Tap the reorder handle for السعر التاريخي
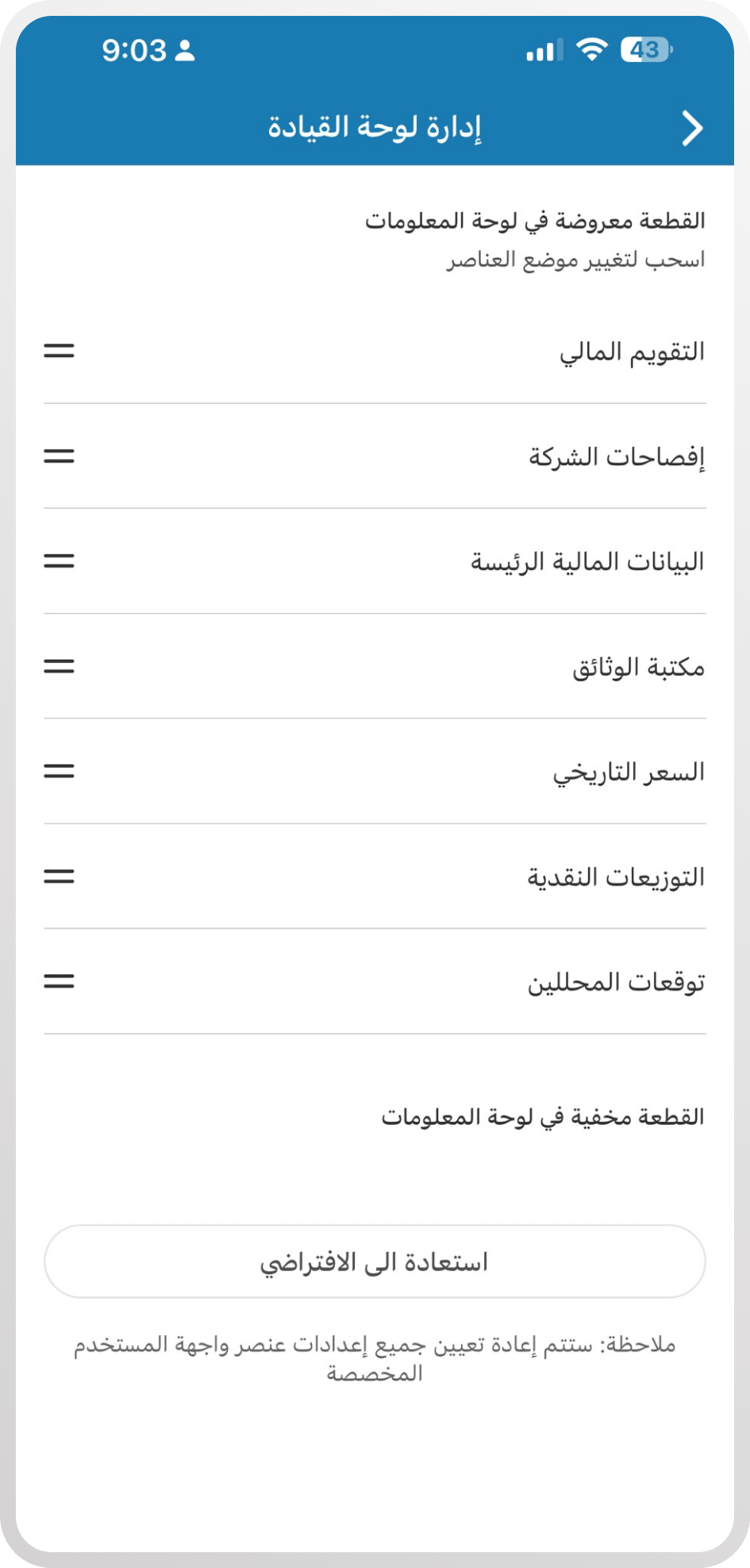The width and height of the screenshot is (750, 1568). tap(59, 771)
